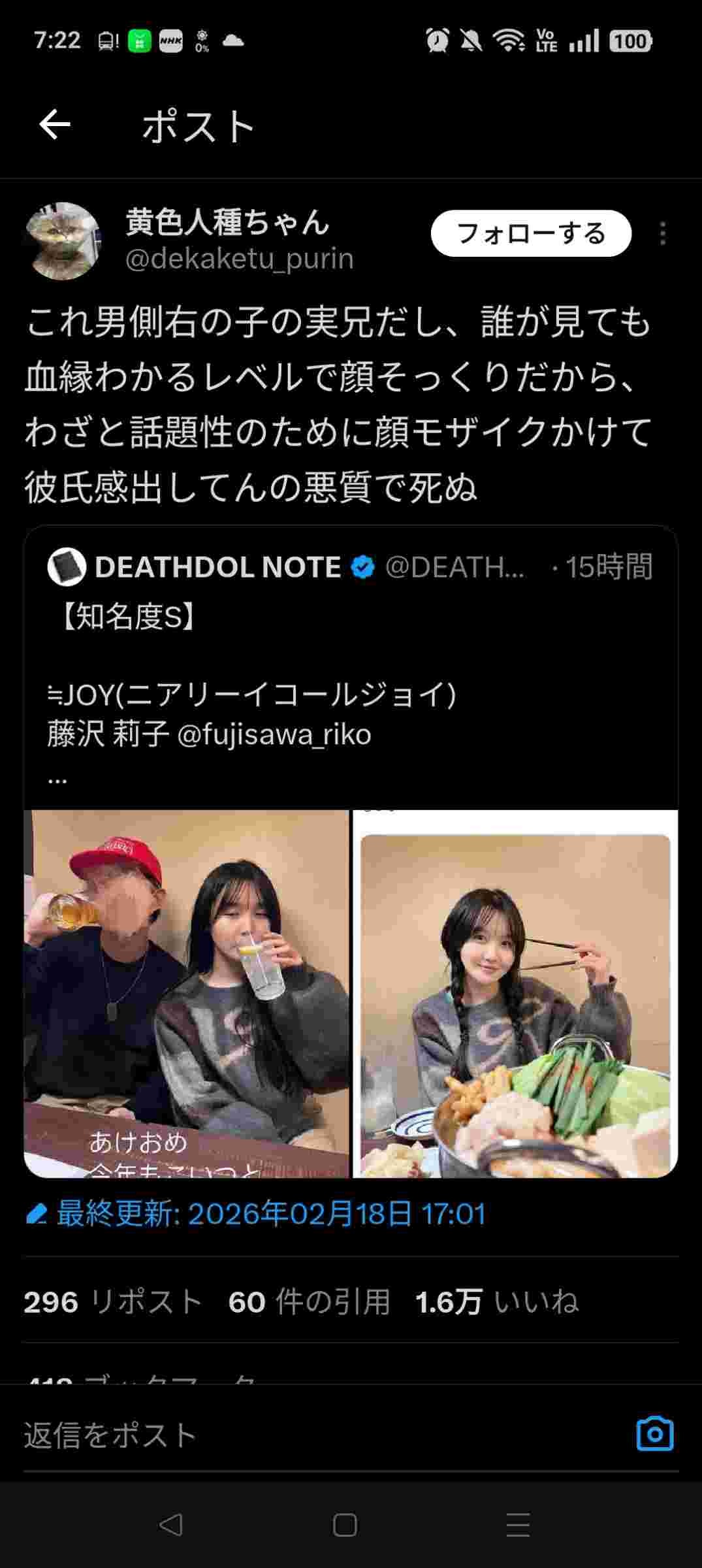The width and height of the screenshot is (702, 1568).
Task: Tap the system back navigation button
Action: point(171,1526)
